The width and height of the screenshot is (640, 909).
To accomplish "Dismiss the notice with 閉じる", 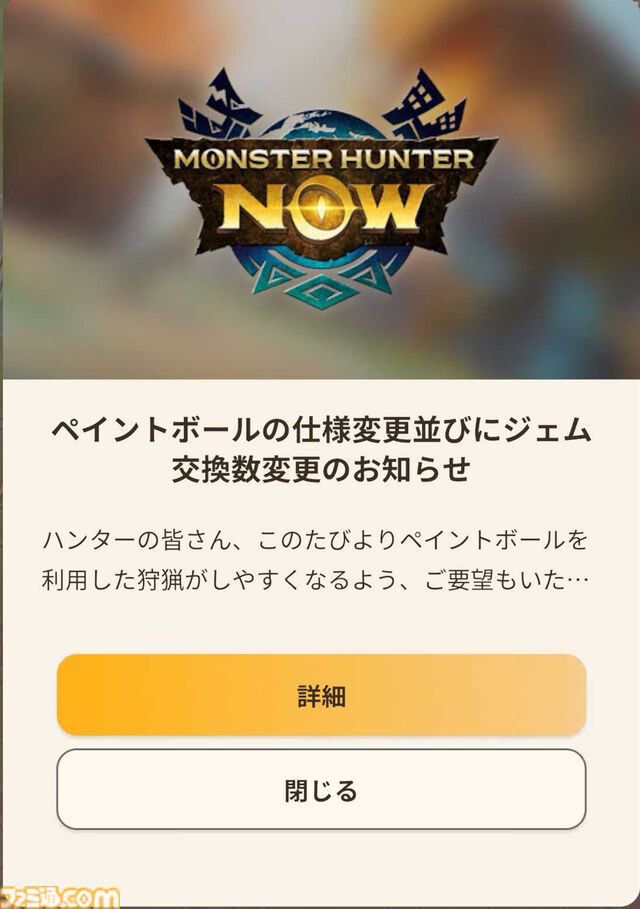I will tap(321, 790).
